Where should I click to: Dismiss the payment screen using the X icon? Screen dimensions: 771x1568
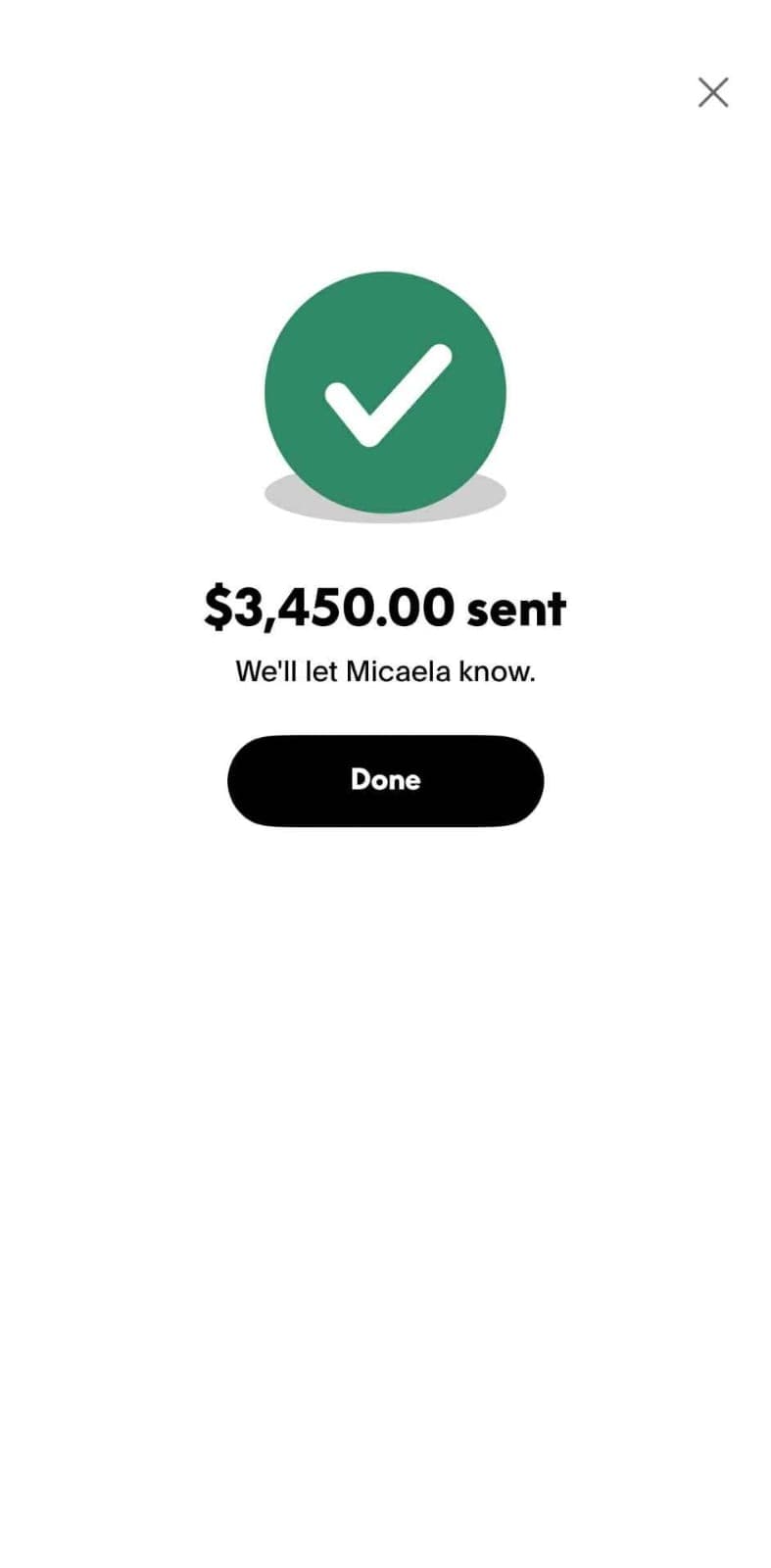pyautogui.click(x=712, y=92)
